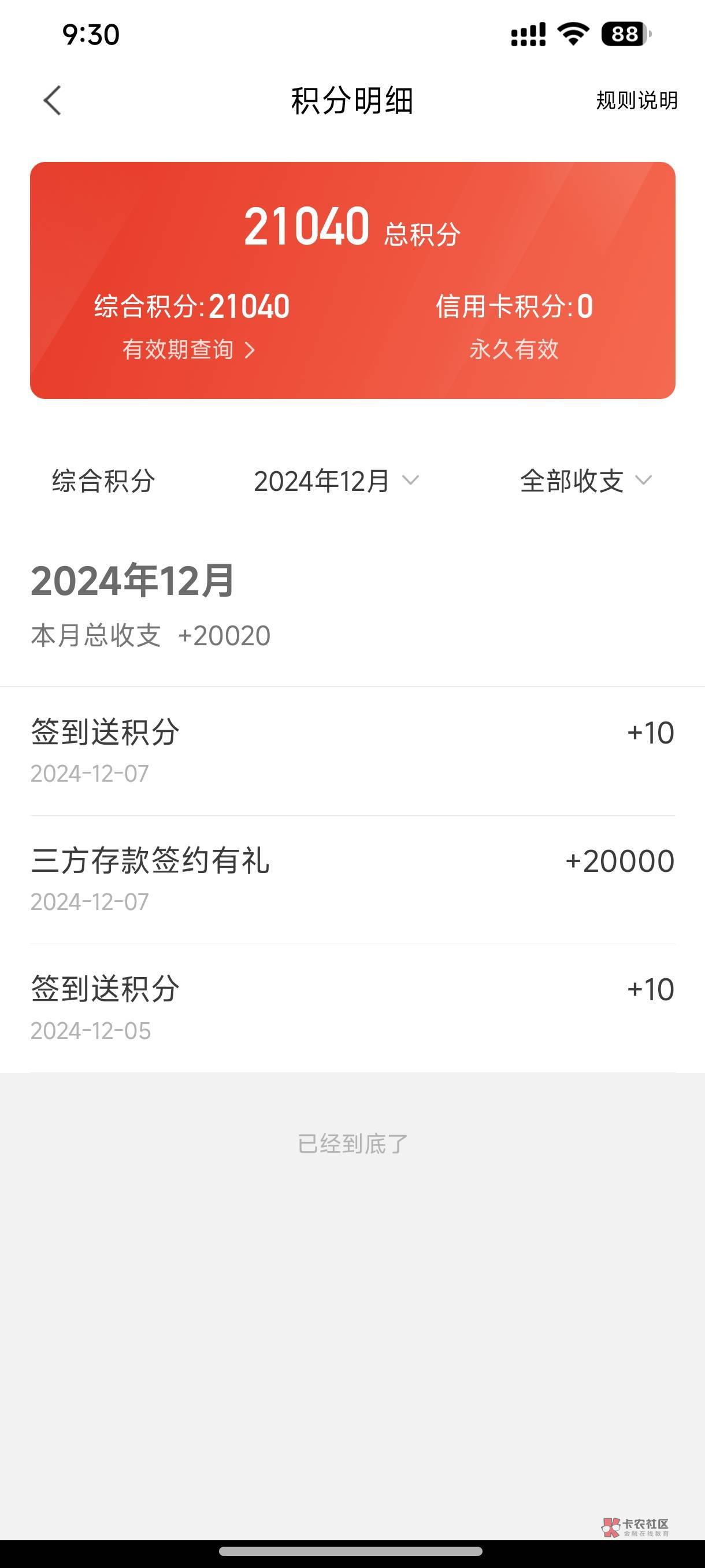Go back using the top-left arrow
705x1568 pixels.
tap(53, 101)
